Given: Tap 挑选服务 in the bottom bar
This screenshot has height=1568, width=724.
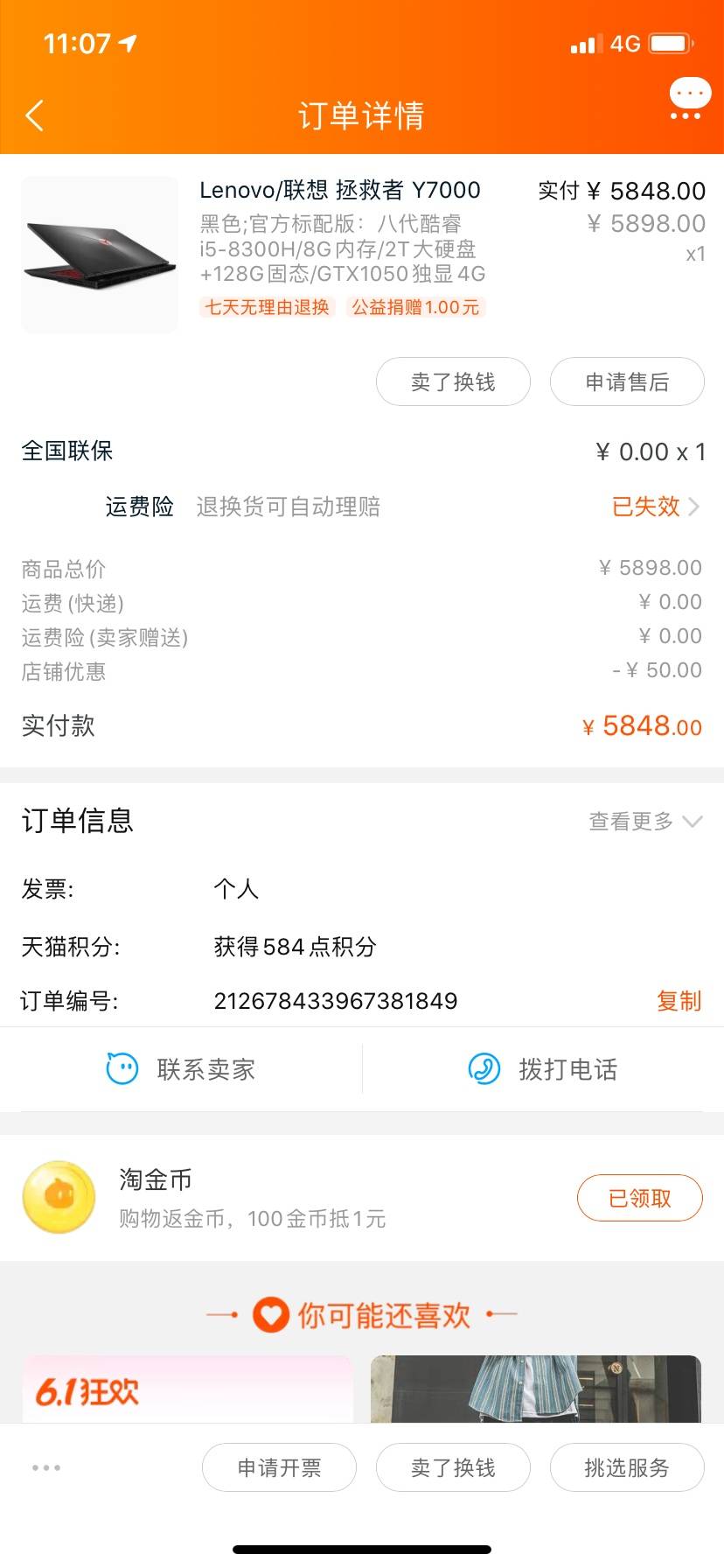Looking at the screenshot, I should click(627, 1467).
